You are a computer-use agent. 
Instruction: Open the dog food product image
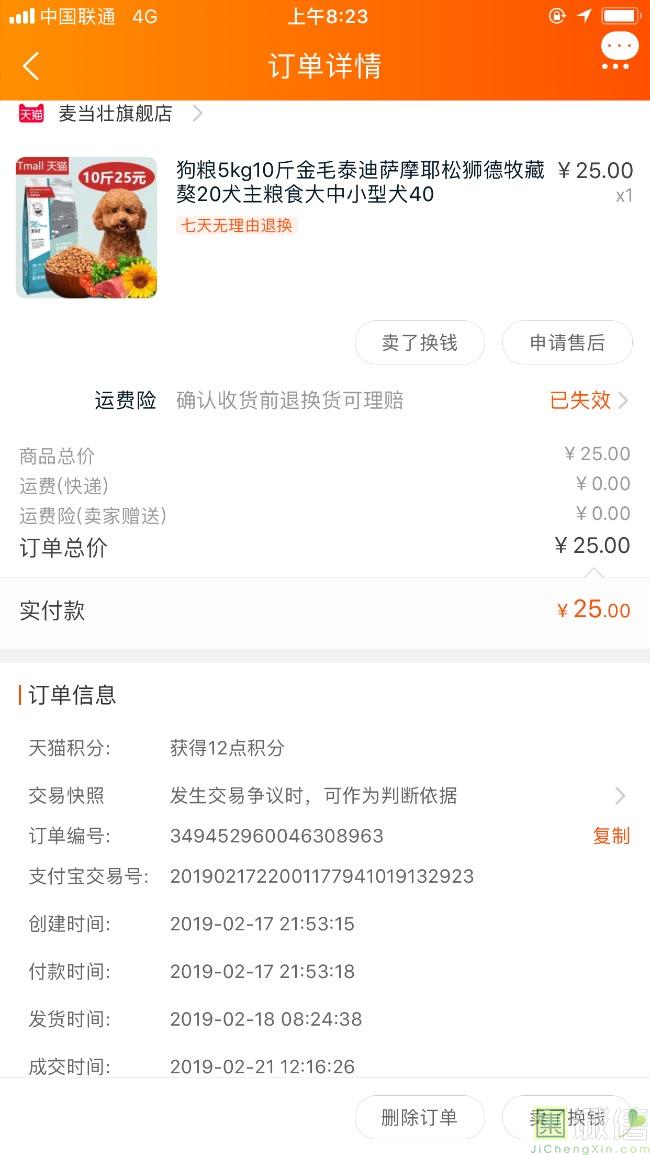click(86, 227)
